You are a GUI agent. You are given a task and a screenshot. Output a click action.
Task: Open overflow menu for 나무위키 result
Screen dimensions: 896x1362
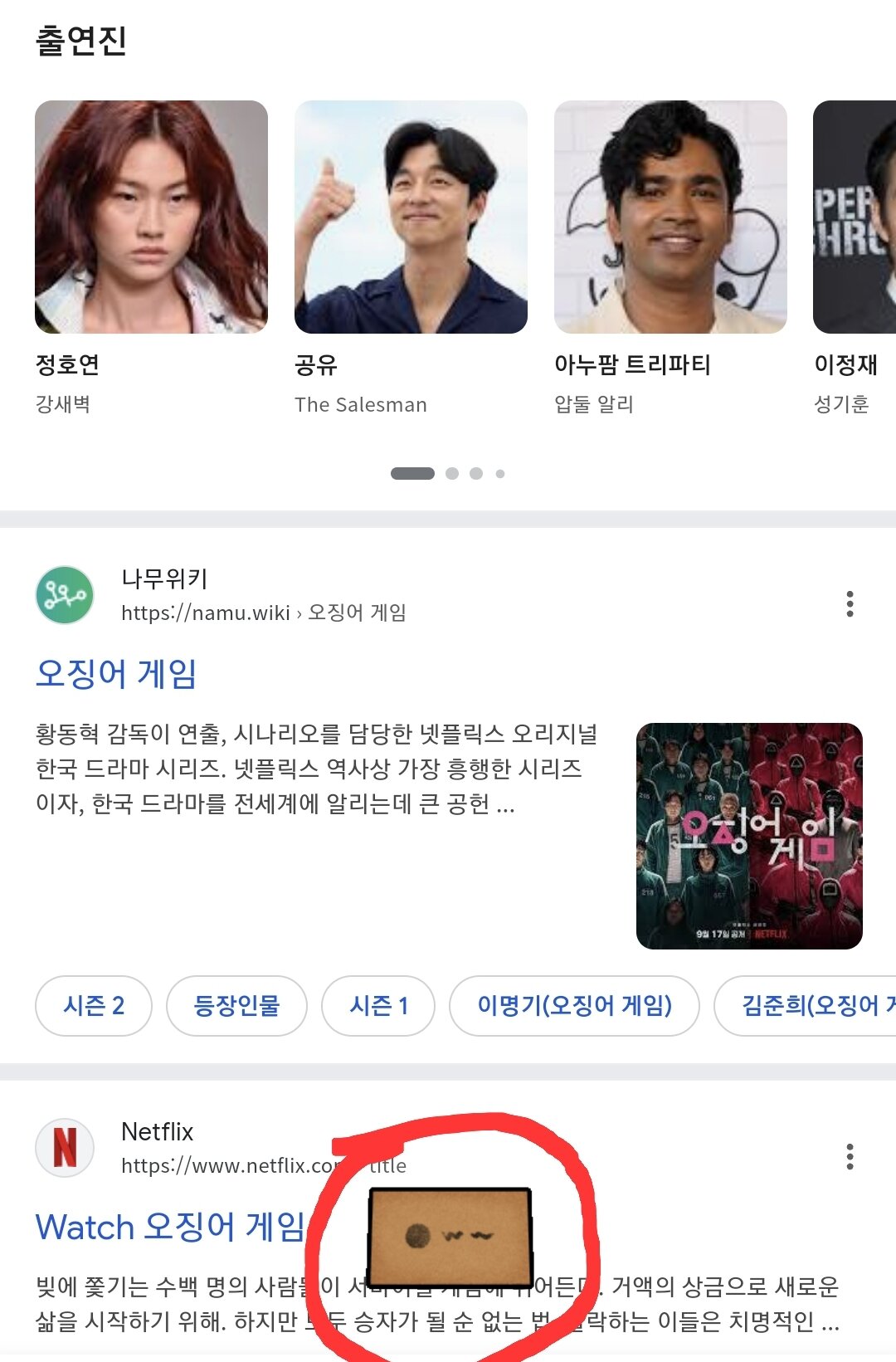coord(850,604)
